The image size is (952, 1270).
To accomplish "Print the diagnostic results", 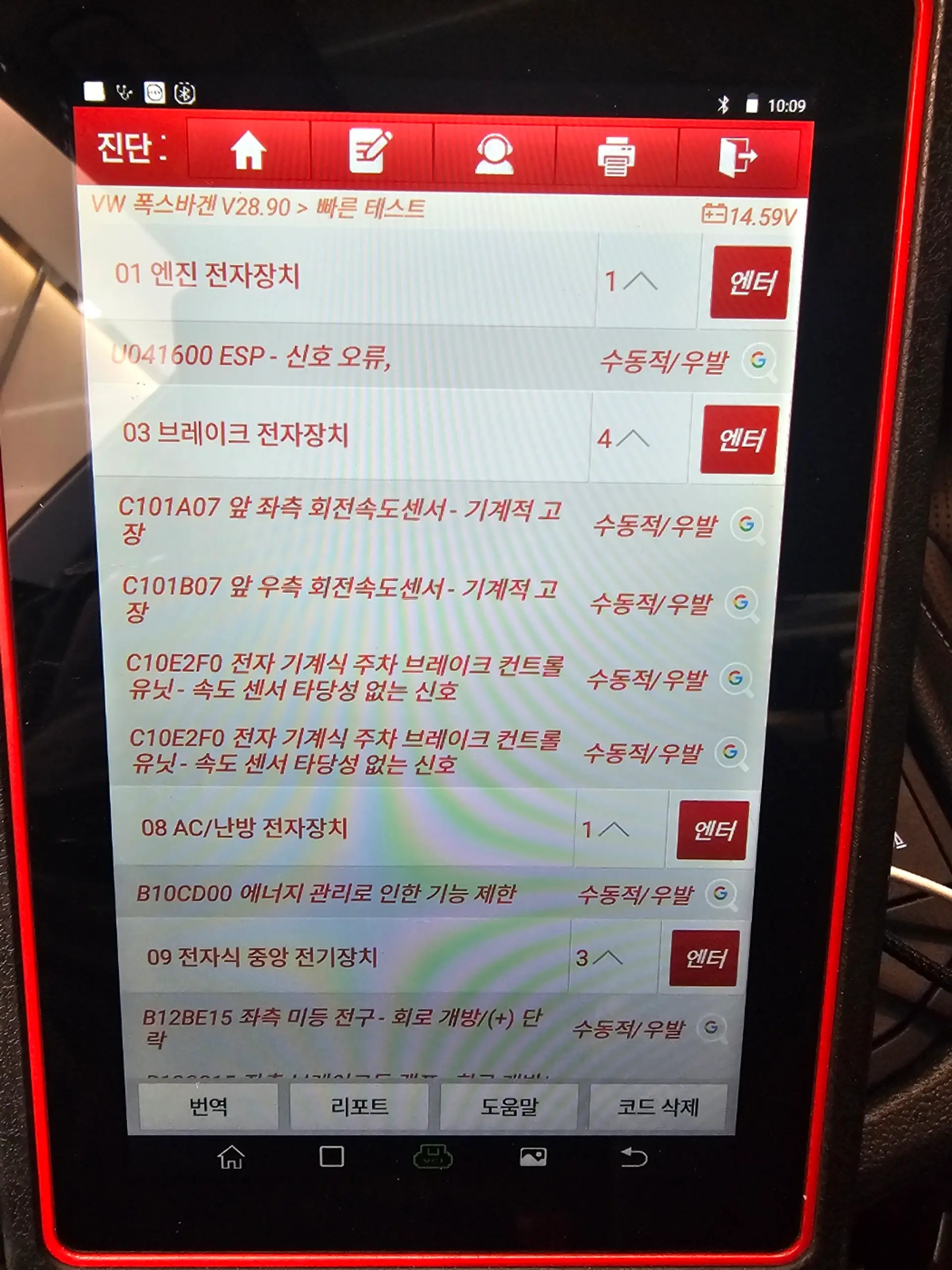I will 616,156.
